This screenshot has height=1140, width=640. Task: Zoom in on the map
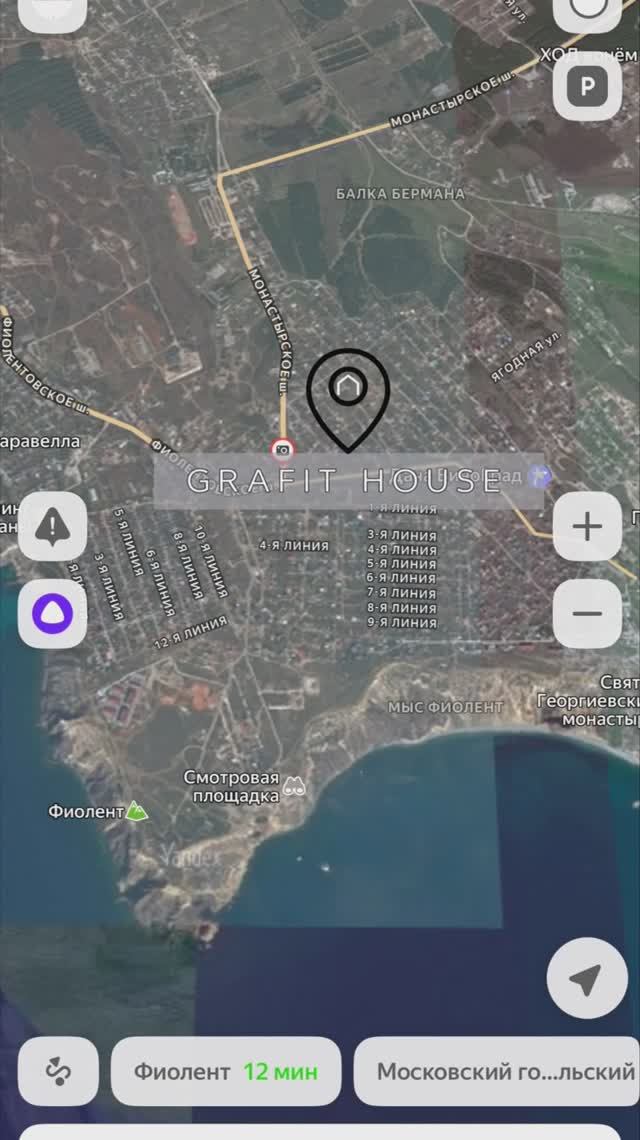[x=588, y=526]
